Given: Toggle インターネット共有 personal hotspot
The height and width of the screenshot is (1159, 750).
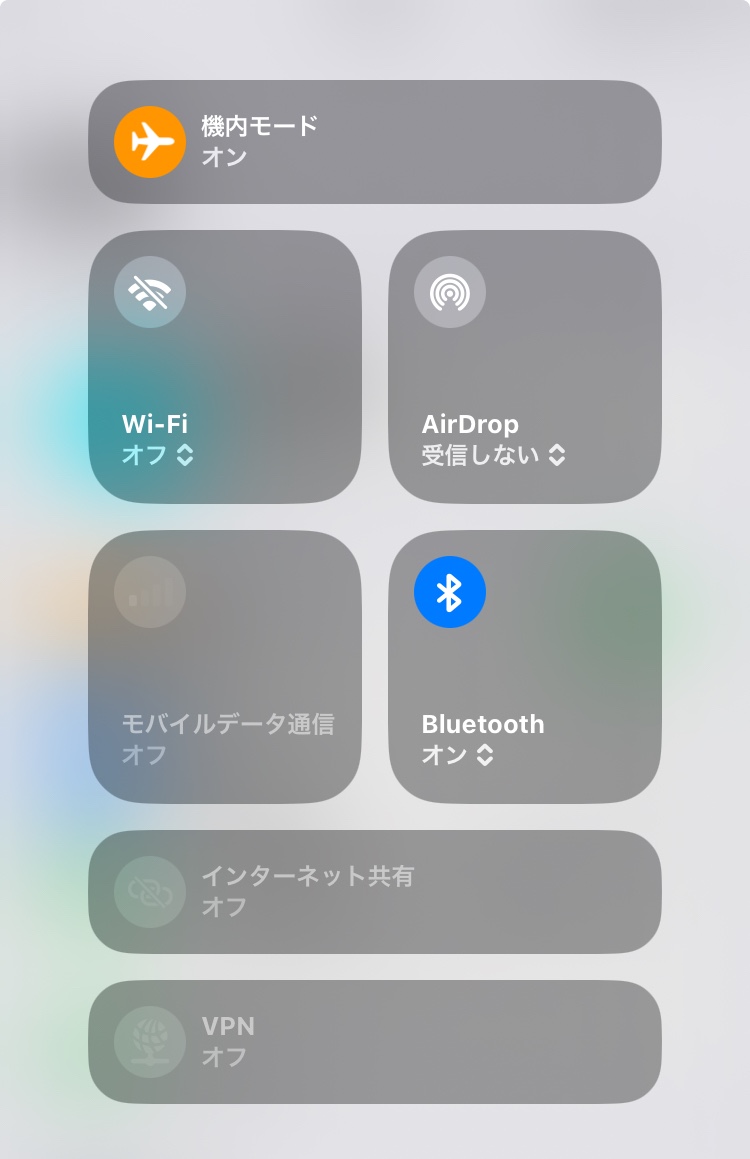Looking at the screenshot, I should point(150,892).
